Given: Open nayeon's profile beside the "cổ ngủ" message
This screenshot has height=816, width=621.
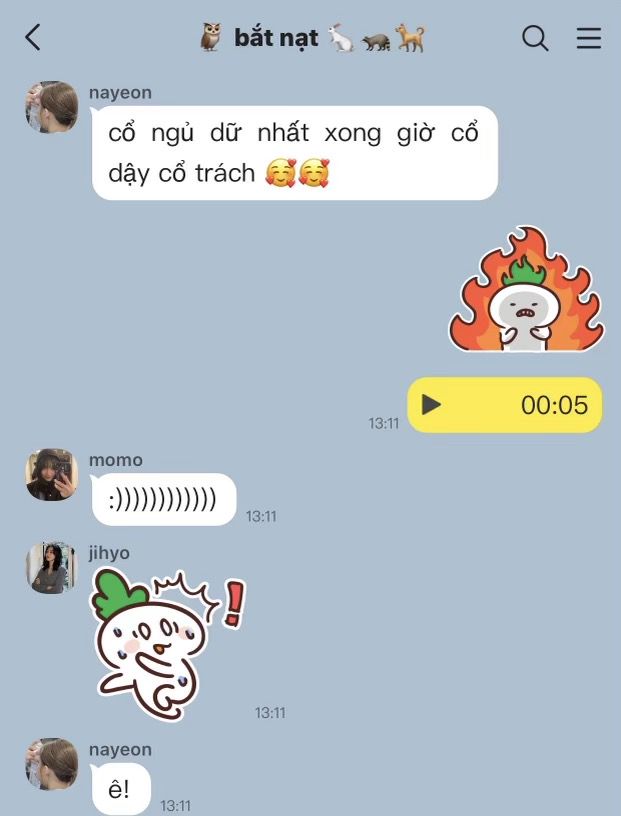Looking at the screenshot, I should coord(52,107).
